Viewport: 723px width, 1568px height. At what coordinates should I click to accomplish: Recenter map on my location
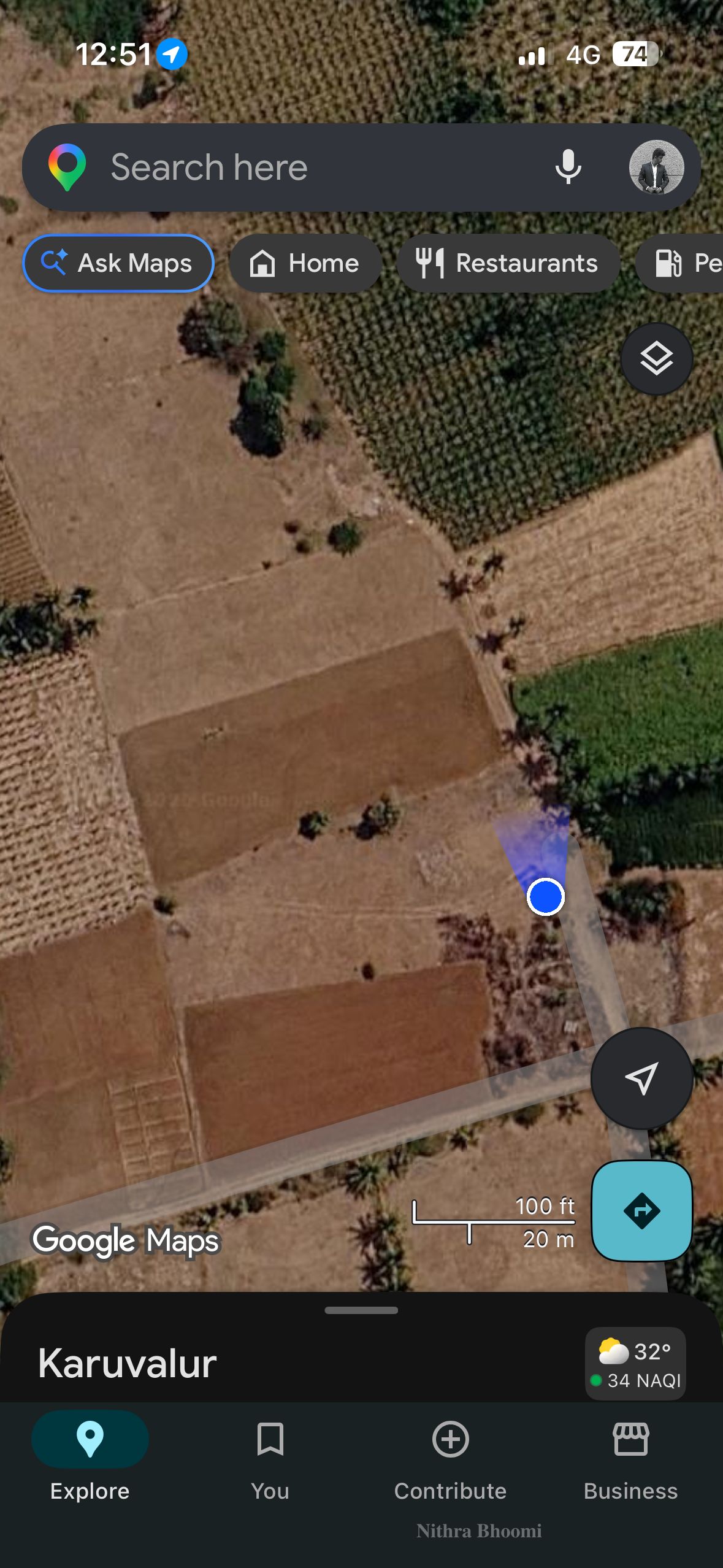[x=641, y=1078]
